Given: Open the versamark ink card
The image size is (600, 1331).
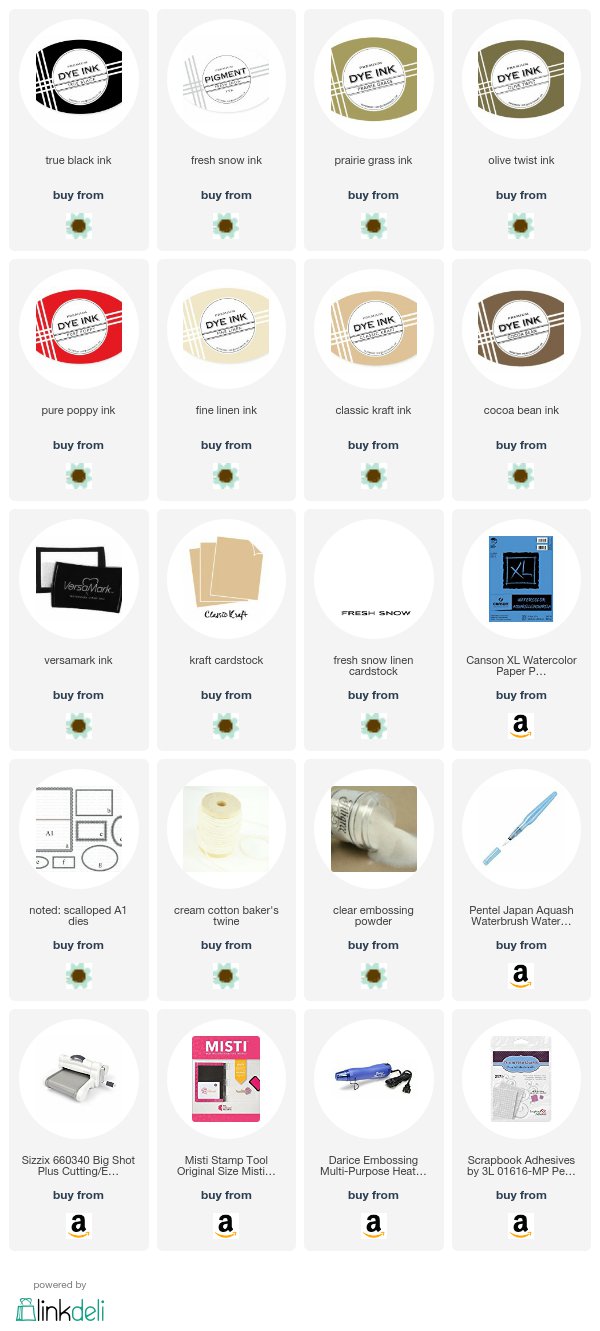Looking at the screenshot, I should [78, 630].
